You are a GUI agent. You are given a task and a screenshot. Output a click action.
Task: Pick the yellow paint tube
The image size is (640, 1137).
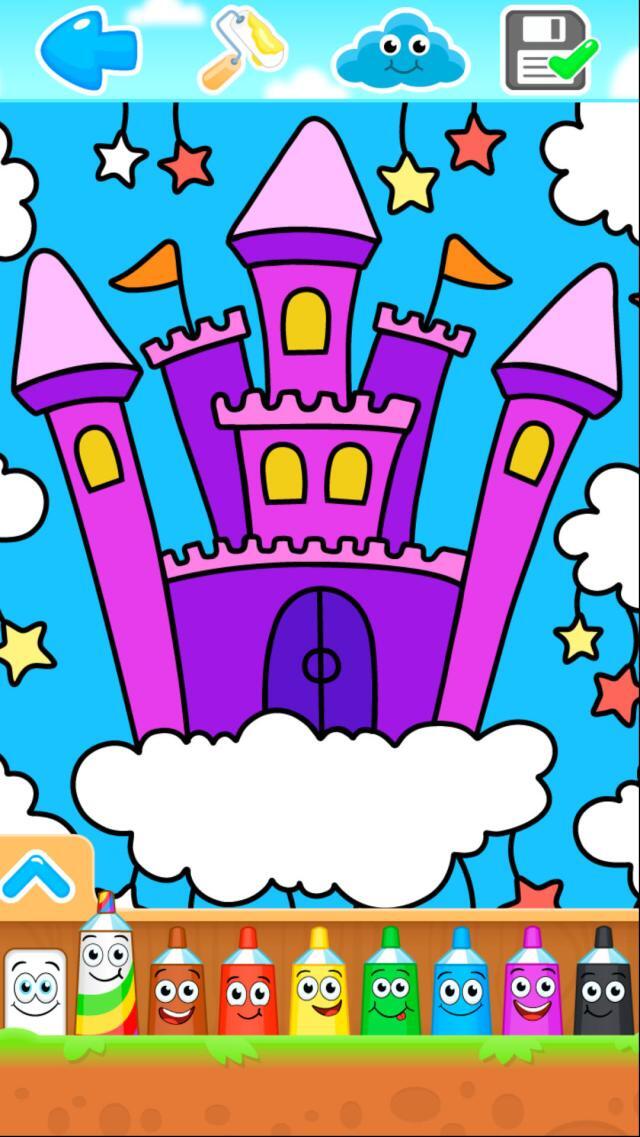(x=319, y=985)
